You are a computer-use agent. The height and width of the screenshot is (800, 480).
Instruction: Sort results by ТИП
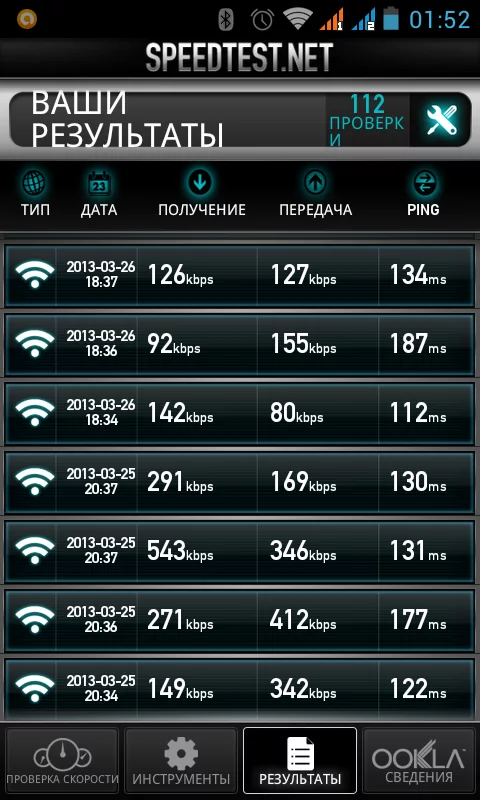[35, 194]
